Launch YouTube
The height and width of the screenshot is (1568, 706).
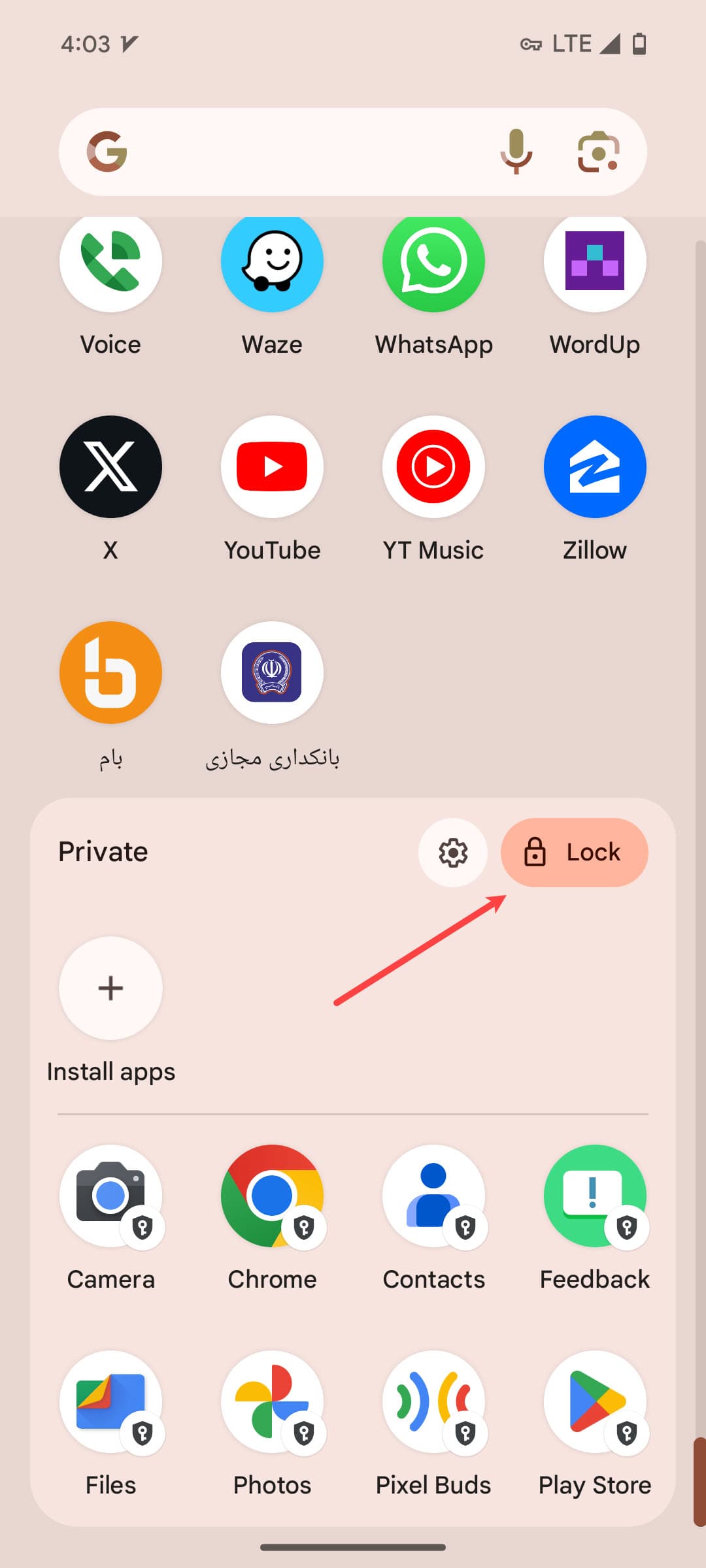coord(272,466)
